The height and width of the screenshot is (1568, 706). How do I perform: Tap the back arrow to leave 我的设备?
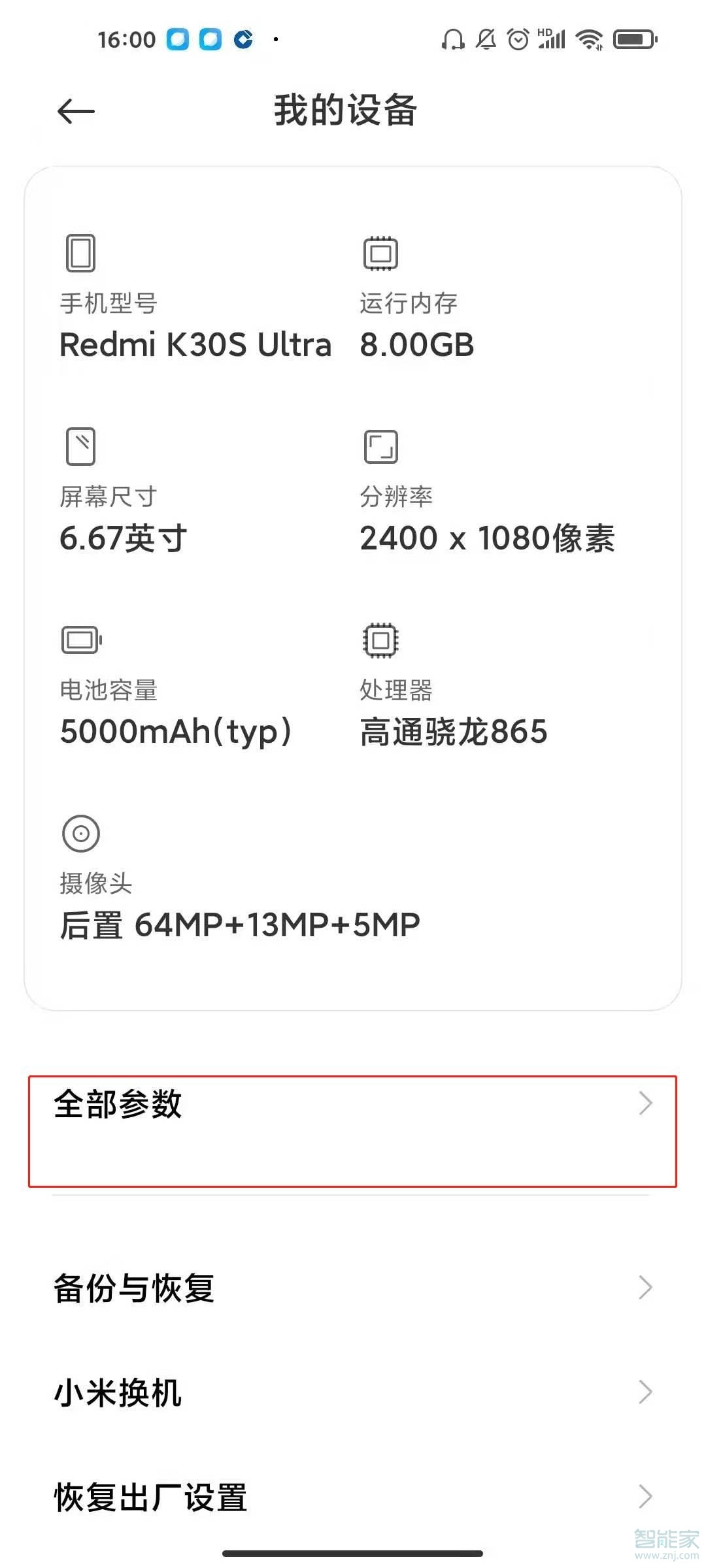[74, 111]
